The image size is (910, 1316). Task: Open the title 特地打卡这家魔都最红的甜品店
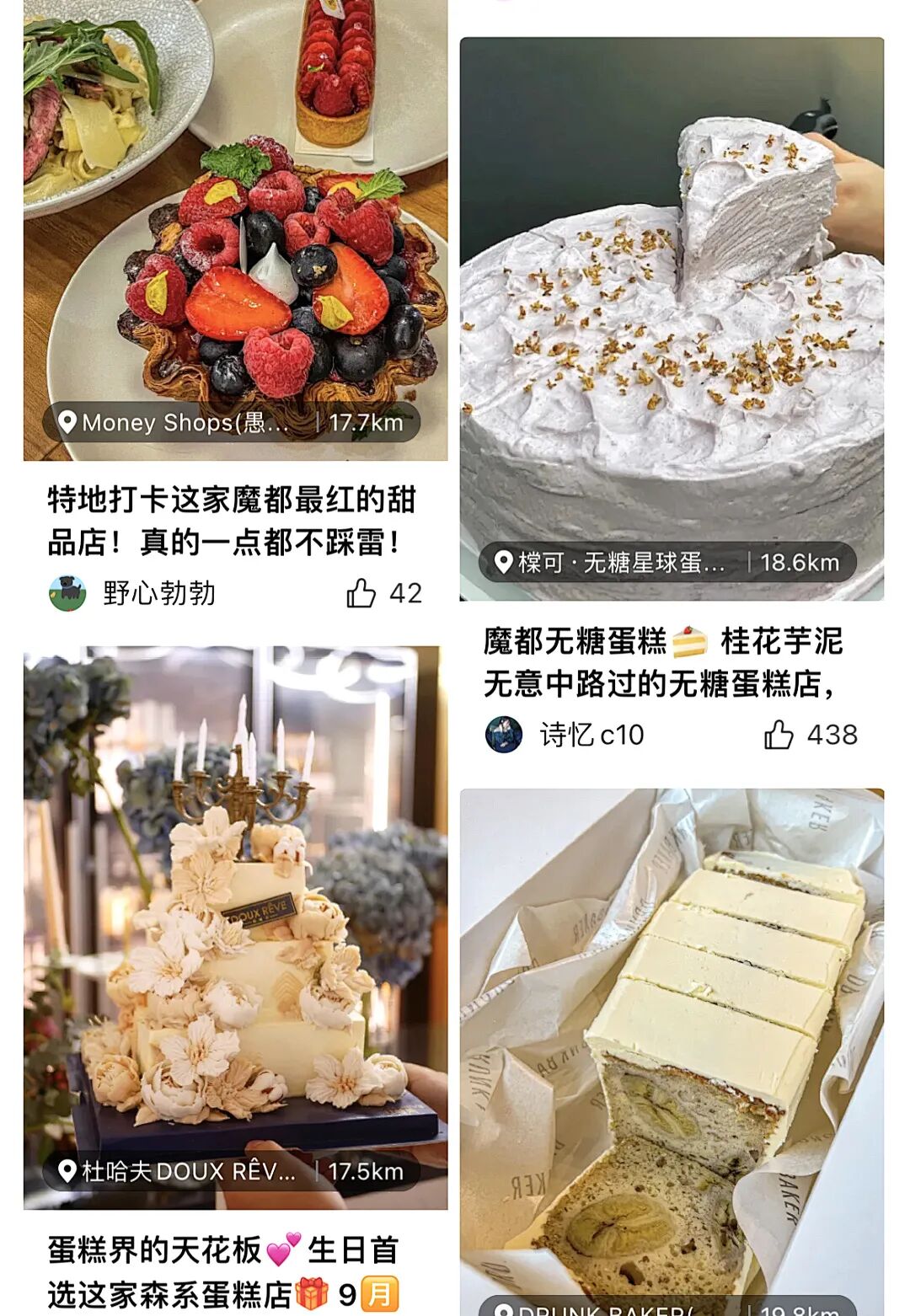point(232,521)
